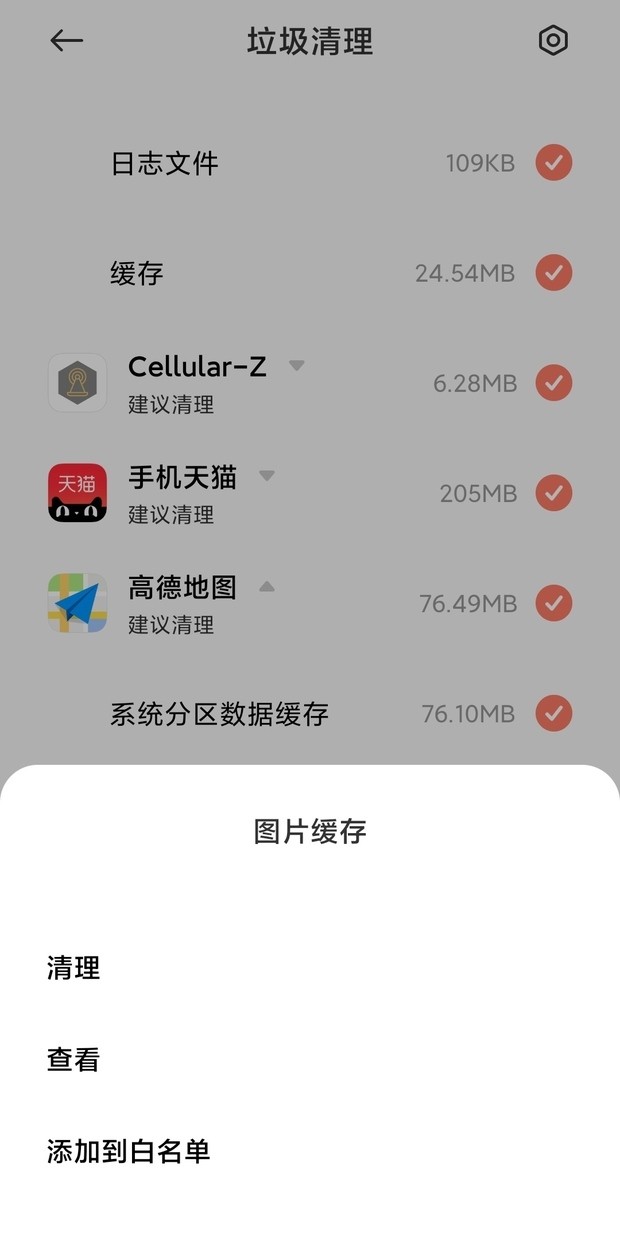Choose 查看 to view image cache
This screenshot has height=1233, width=620.
coord(74,1059)
